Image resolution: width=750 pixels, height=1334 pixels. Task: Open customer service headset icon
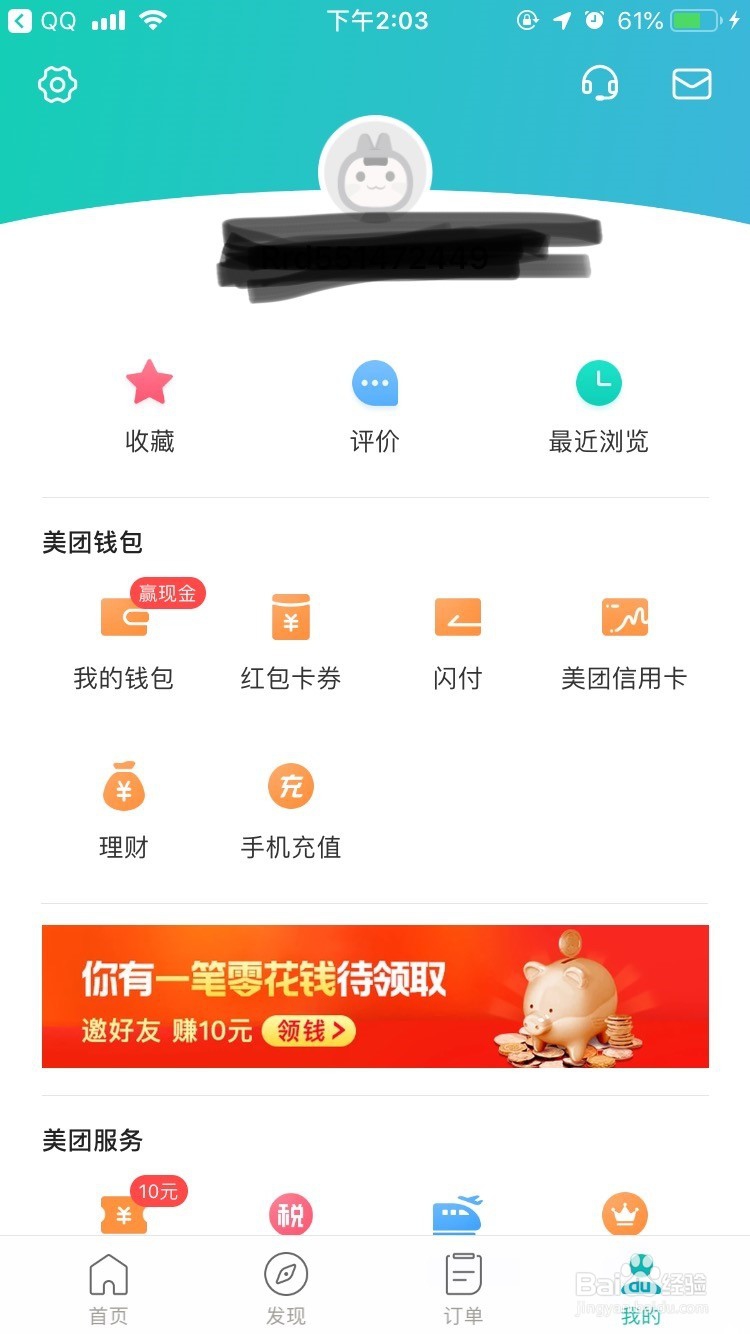click(600, 84)
